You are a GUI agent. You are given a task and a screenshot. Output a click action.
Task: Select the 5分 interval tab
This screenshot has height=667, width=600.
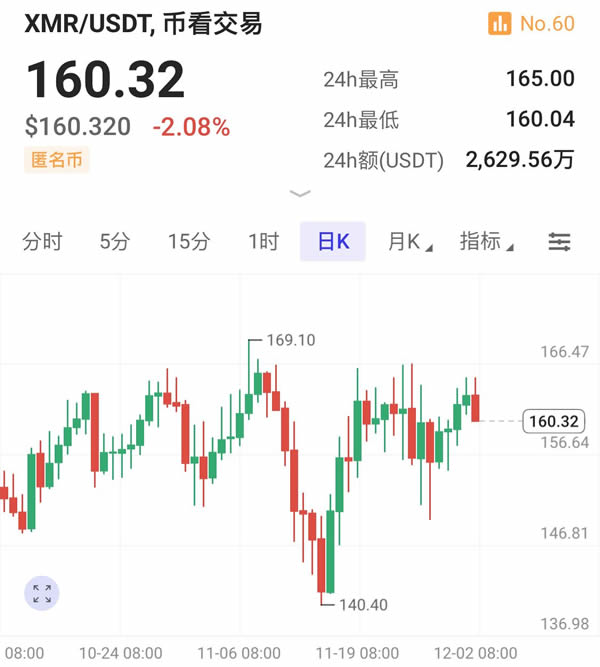[115, 241]
